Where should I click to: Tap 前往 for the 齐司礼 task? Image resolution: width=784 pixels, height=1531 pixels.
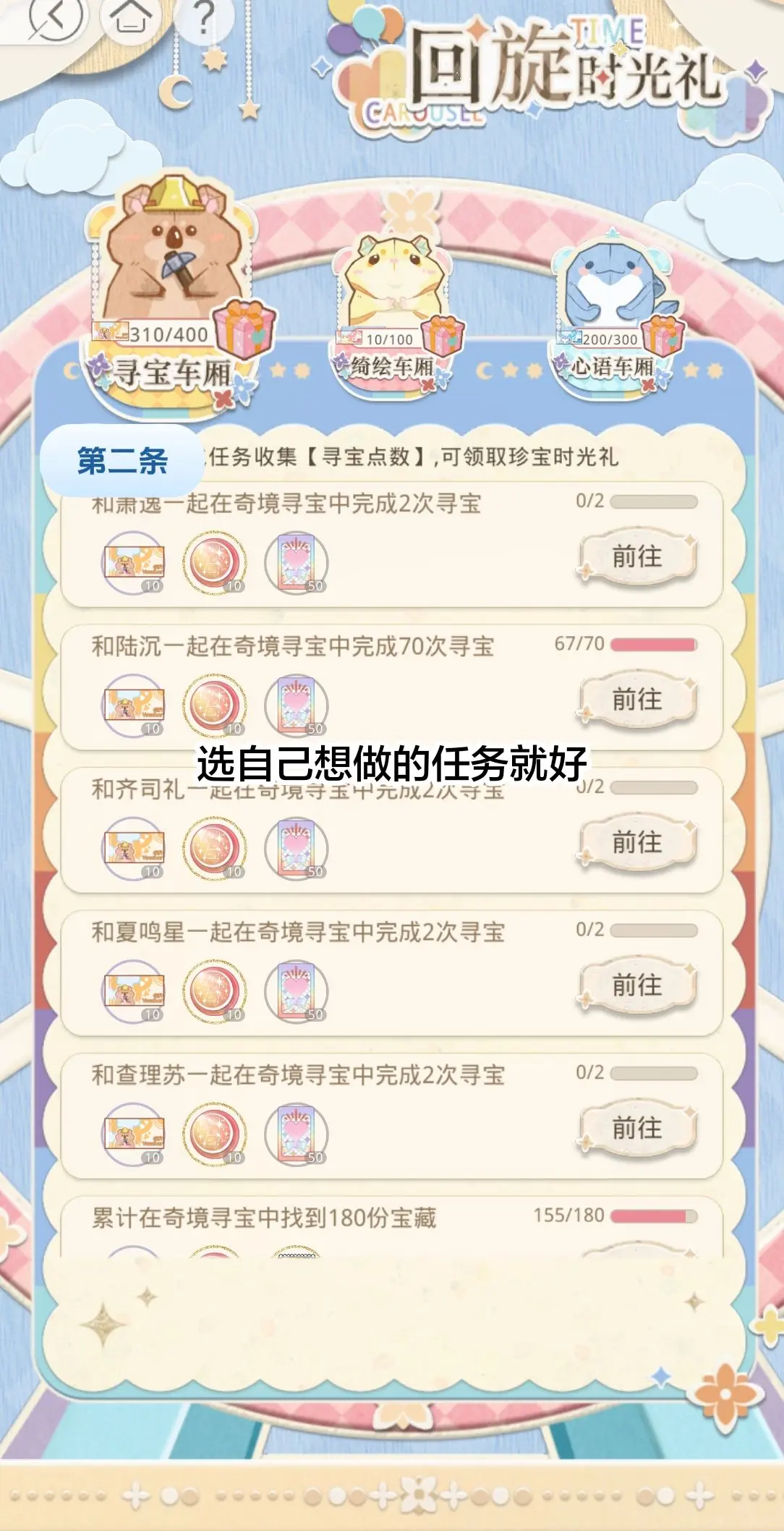click(636, 842)
